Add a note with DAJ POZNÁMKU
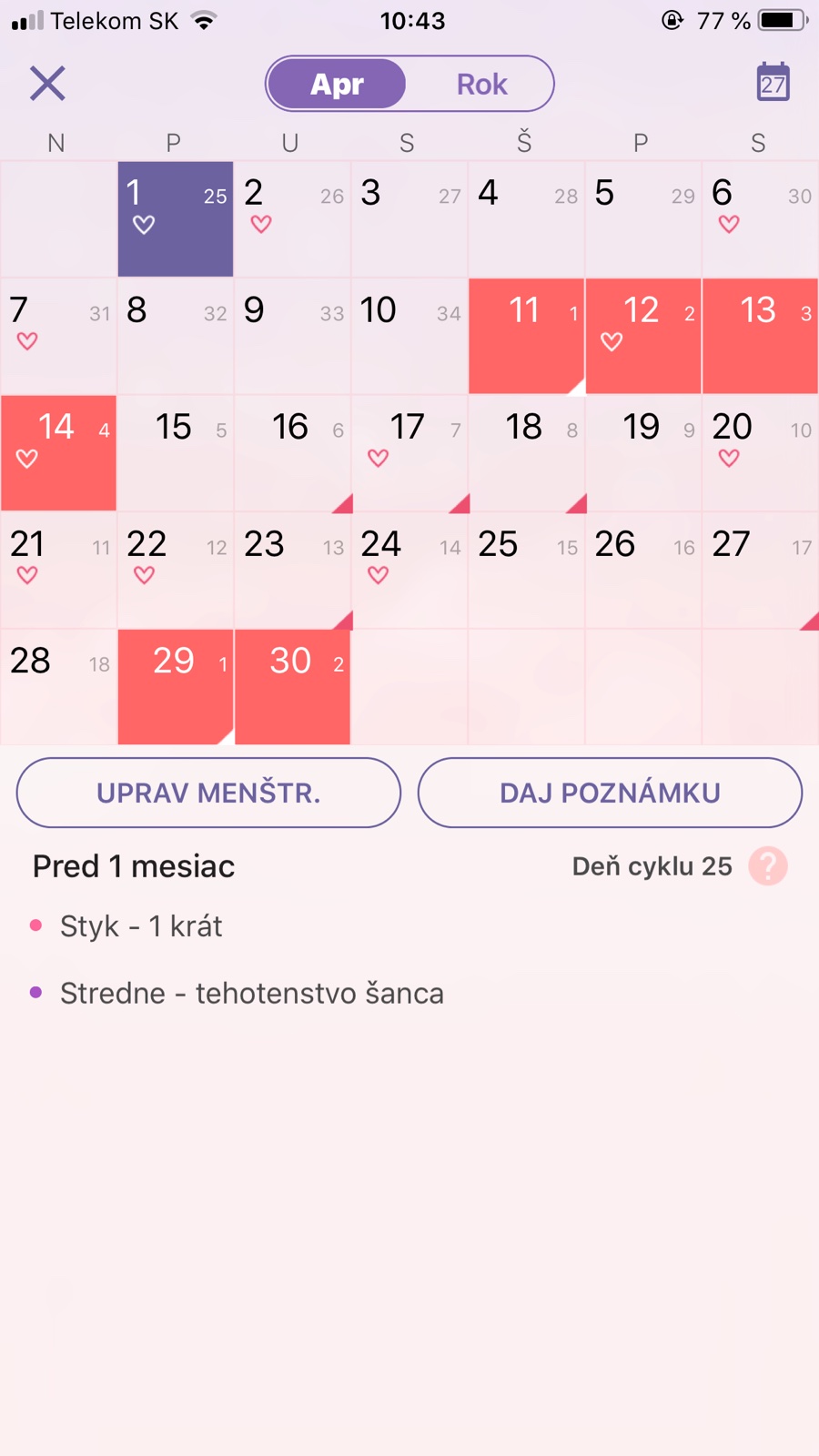The width and height of the screenshot is (819, 1456). click(x=610, y=793)
